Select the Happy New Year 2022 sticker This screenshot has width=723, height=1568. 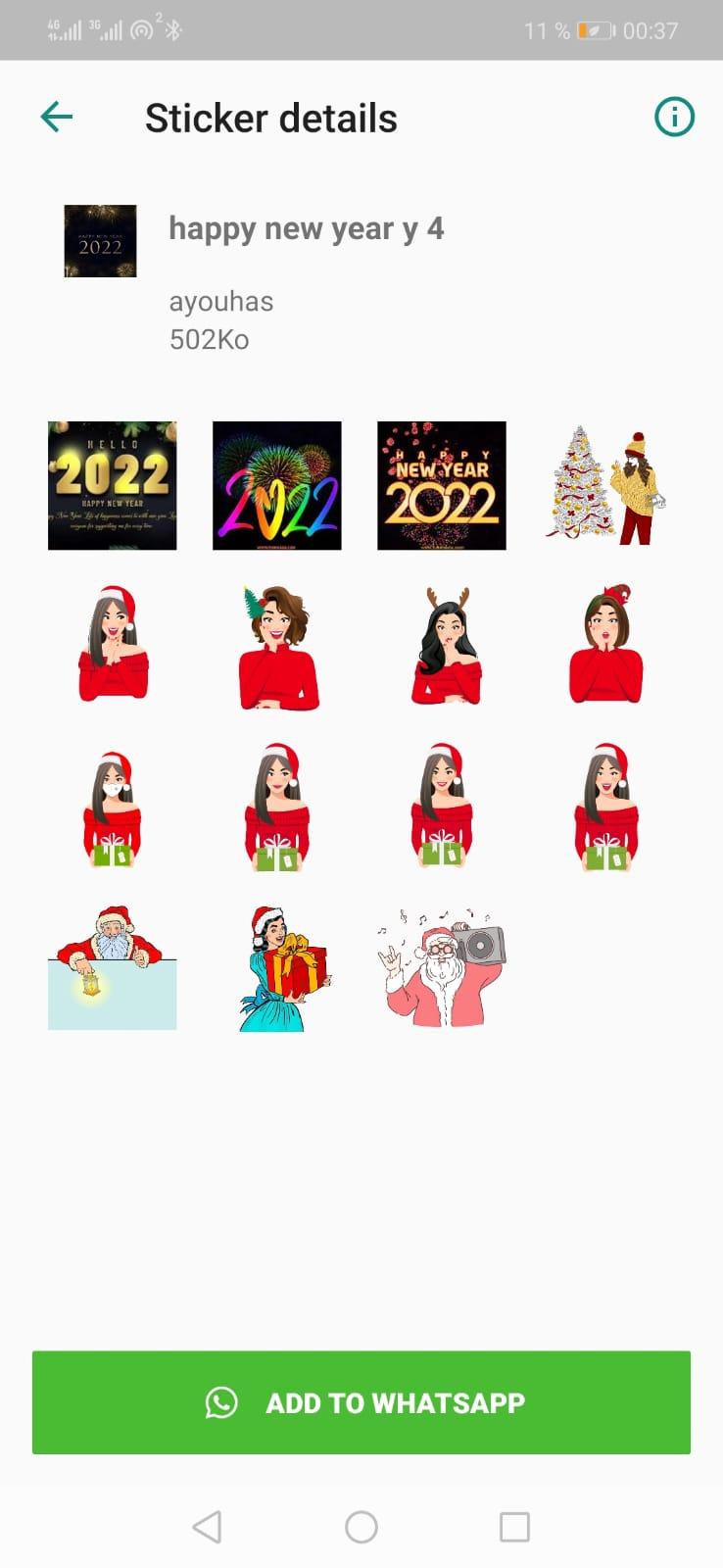442,486
